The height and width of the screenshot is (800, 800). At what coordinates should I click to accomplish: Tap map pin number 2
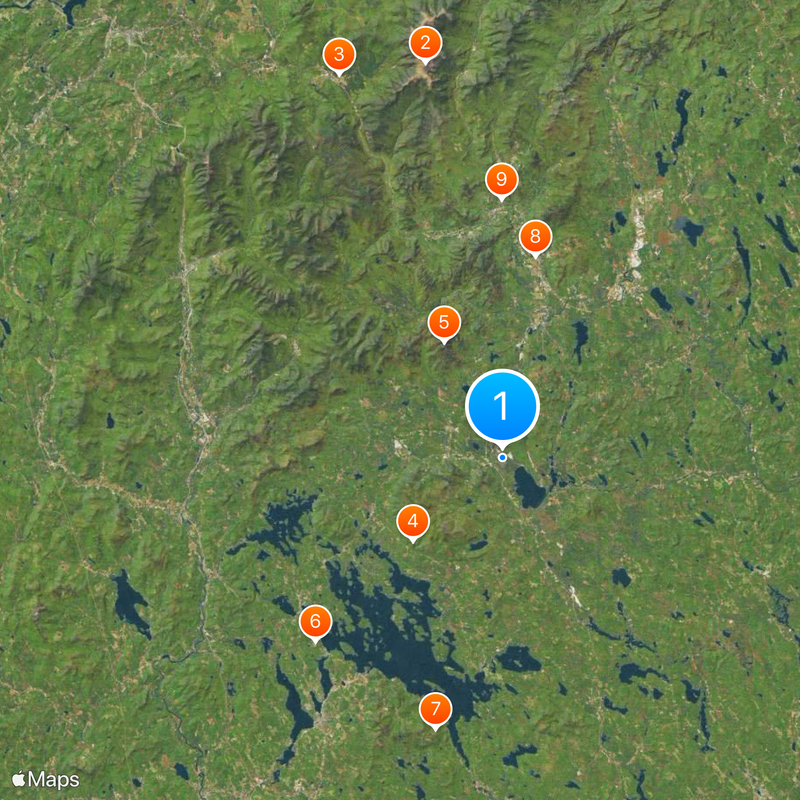click(425, 42)
